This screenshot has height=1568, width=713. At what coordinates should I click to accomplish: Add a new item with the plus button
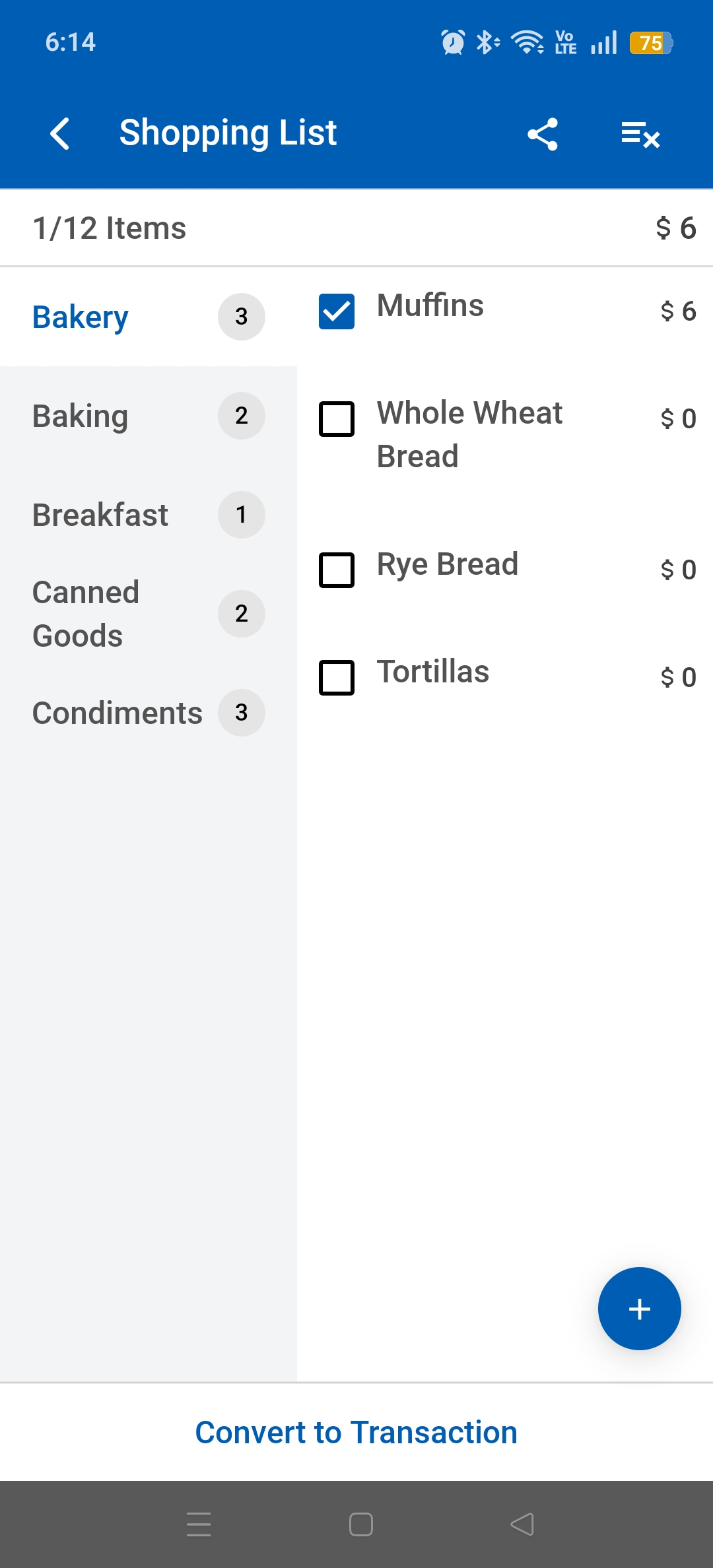coord(638,1309)
